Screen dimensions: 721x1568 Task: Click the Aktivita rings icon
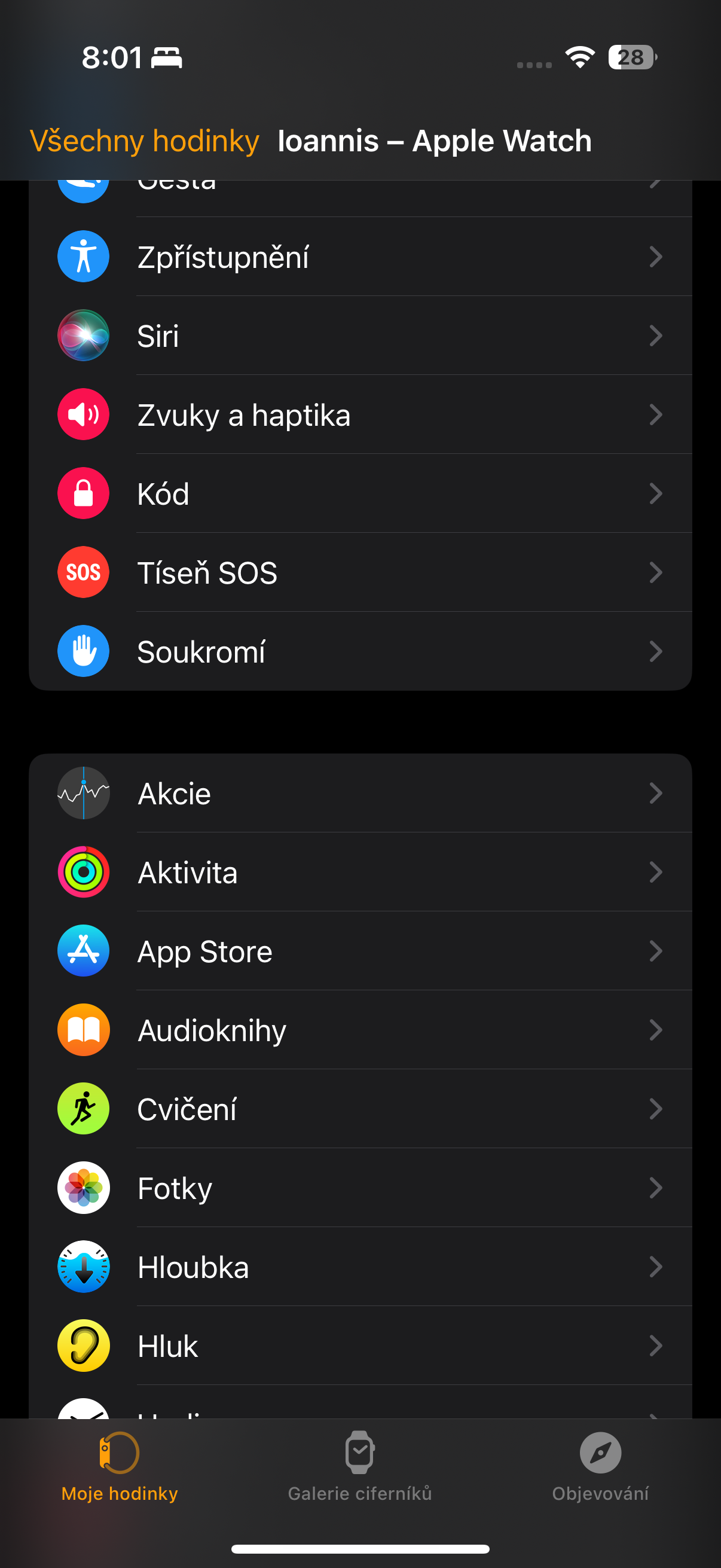click(83, 872)
